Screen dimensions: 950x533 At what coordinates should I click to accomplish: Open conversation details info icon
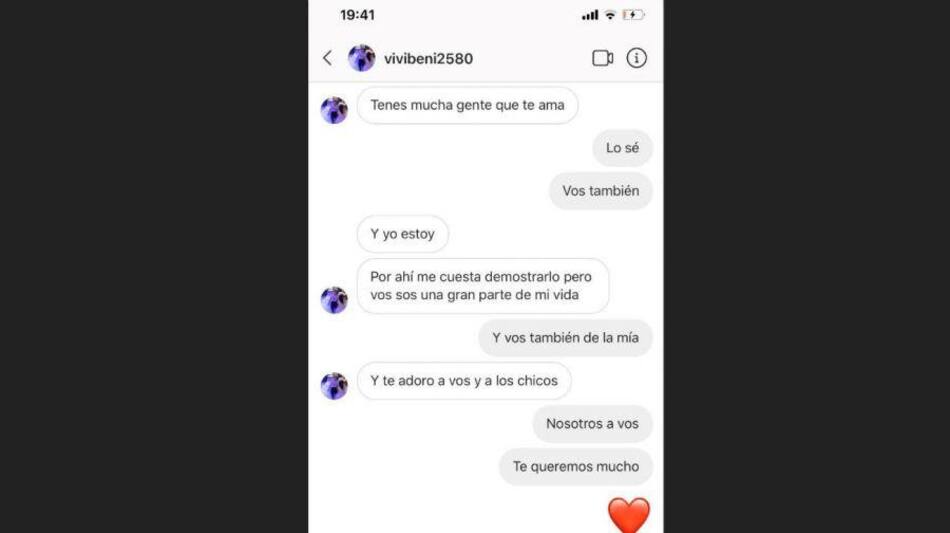[637, 58]
